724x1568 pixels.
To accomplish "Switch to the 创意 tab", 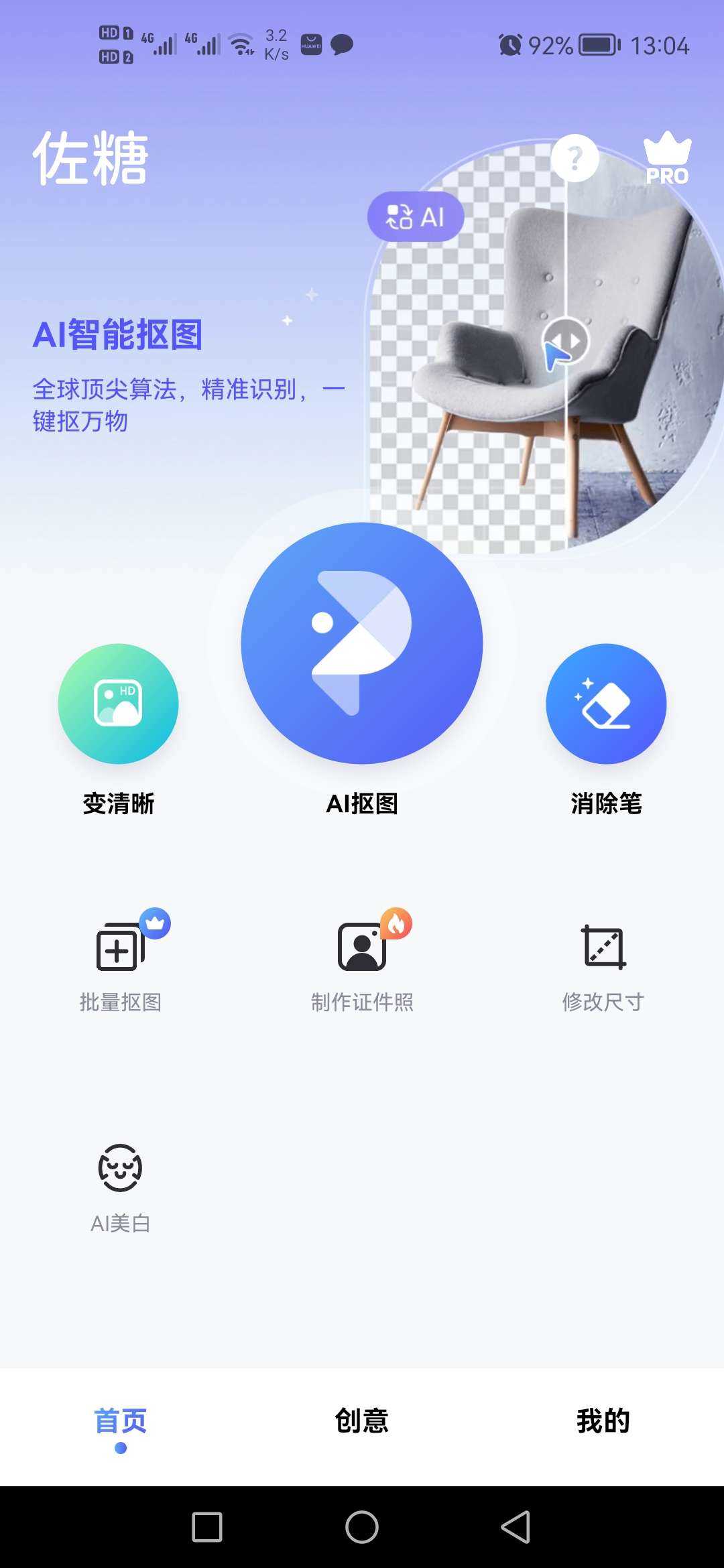I will click(361, 1419).
